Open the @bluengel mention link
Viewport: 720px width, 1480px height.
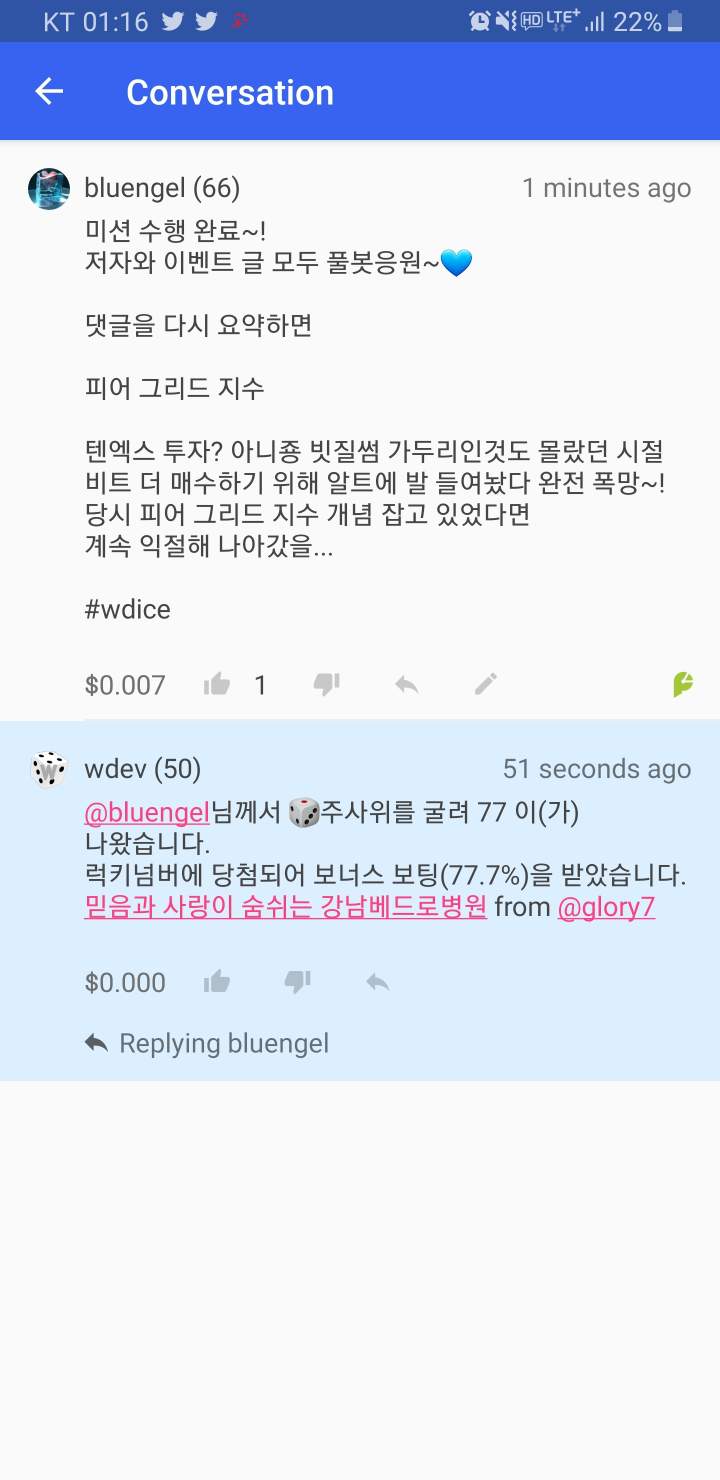coord(146,812)
